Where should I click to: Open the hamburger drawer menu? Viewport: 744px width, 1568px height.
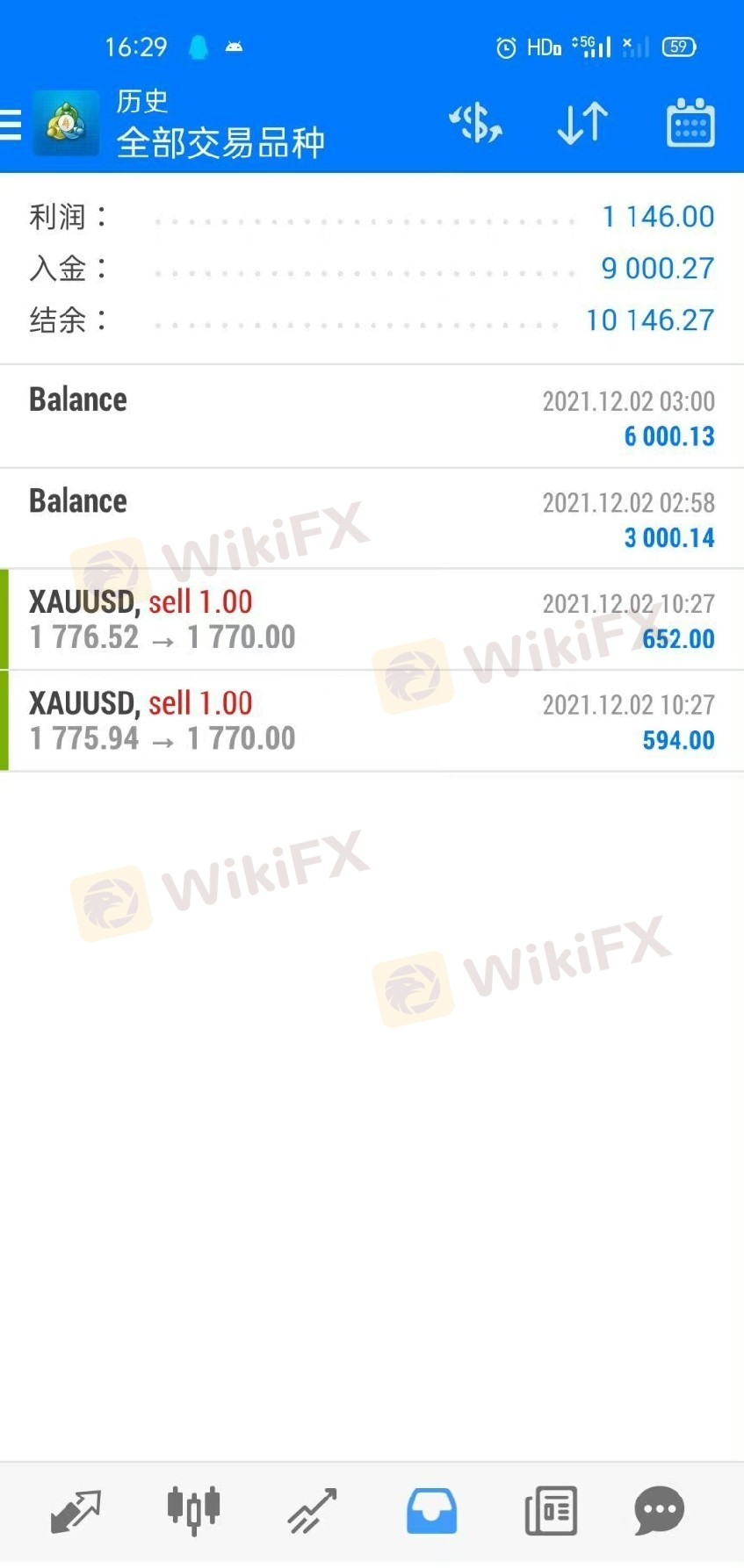point(11,124)
